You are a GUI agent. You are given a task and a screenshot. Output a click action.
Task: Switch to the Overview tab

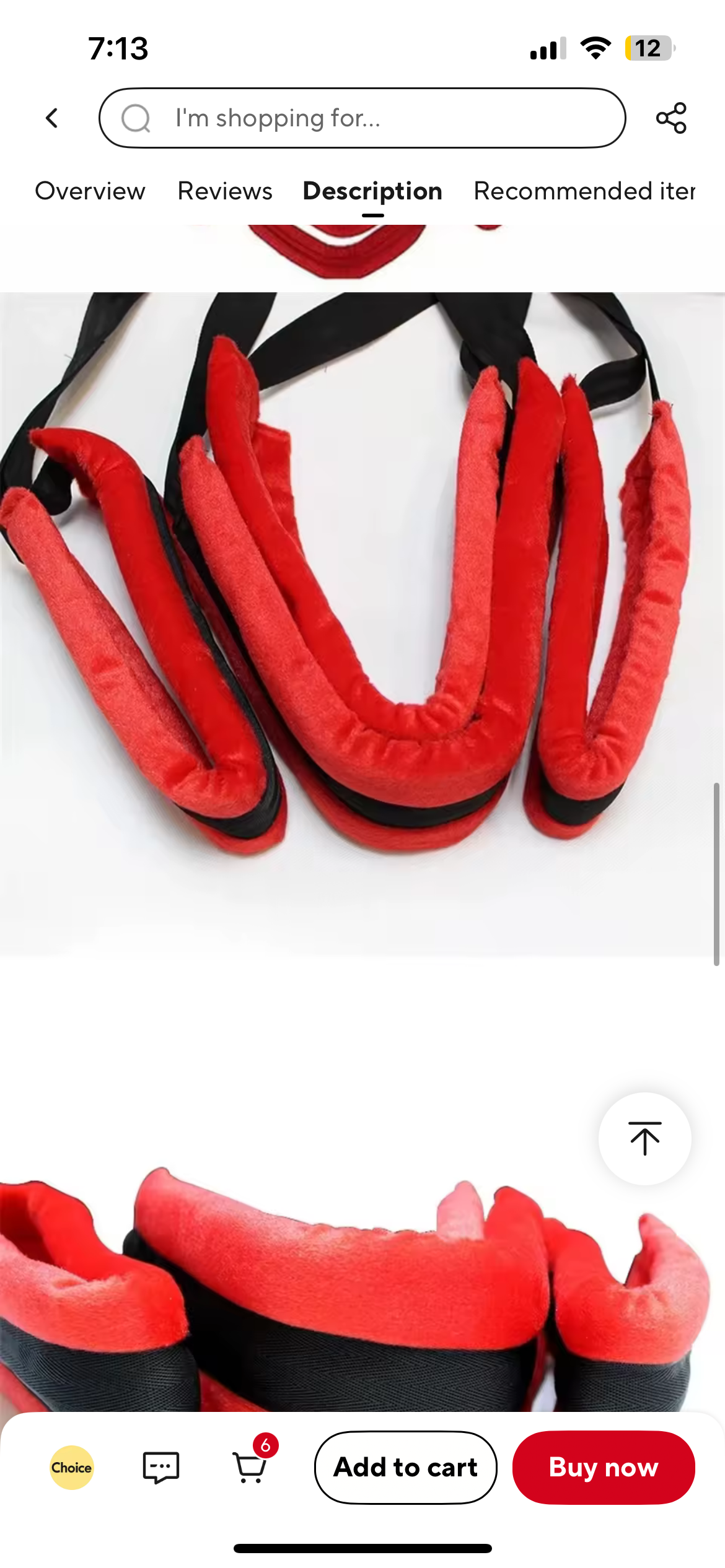(90, 191)
